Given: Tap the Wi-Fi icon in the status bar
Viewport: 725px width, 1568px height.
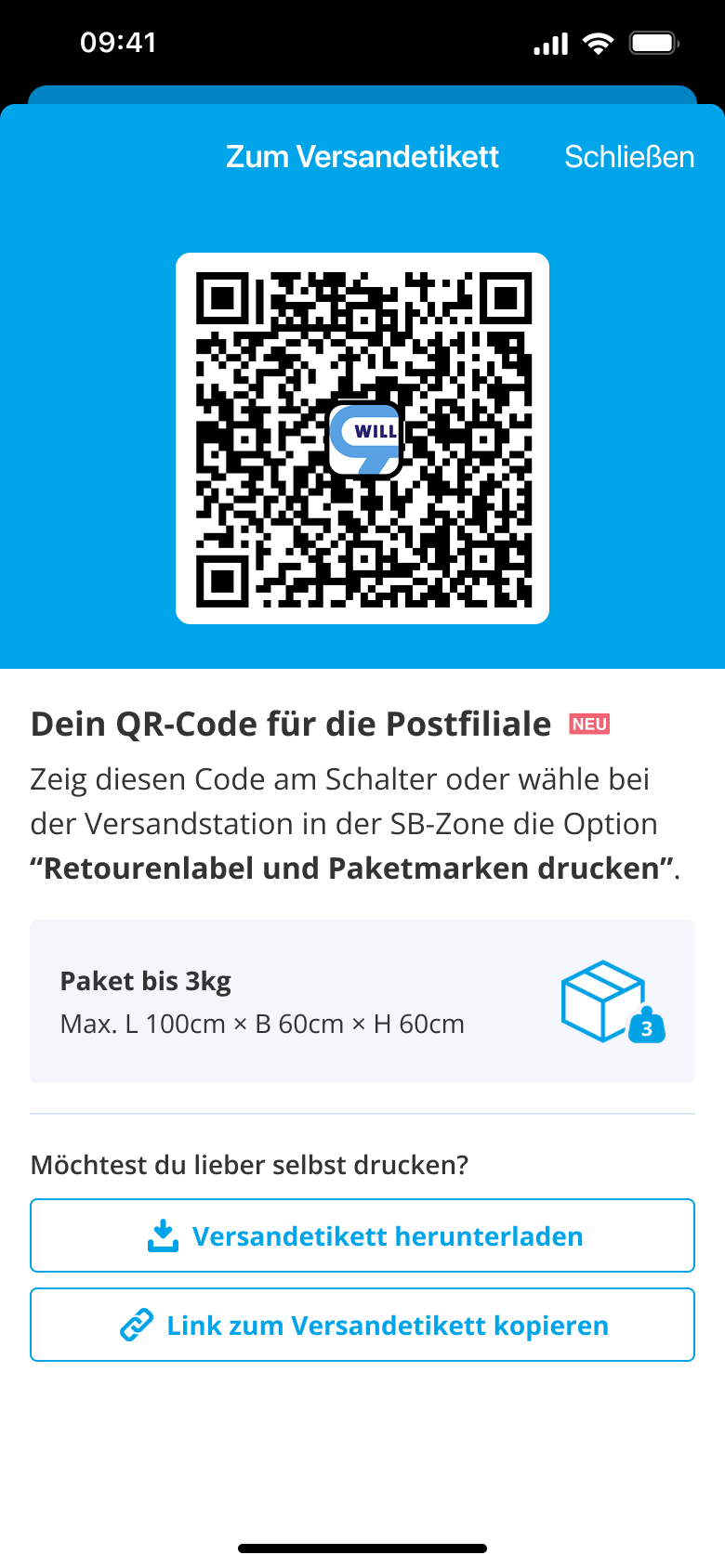Looking at the screenshot, I should coord(600,41).
